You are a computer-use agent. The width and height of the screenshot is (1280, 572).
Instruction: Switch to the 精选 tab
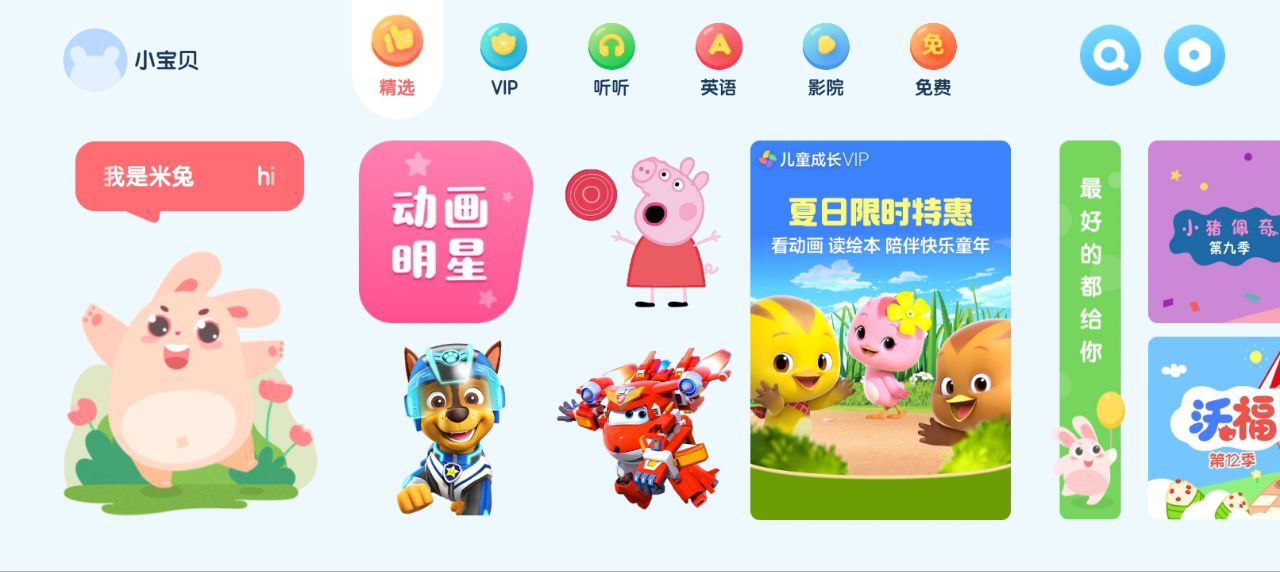tap(397, 58)
